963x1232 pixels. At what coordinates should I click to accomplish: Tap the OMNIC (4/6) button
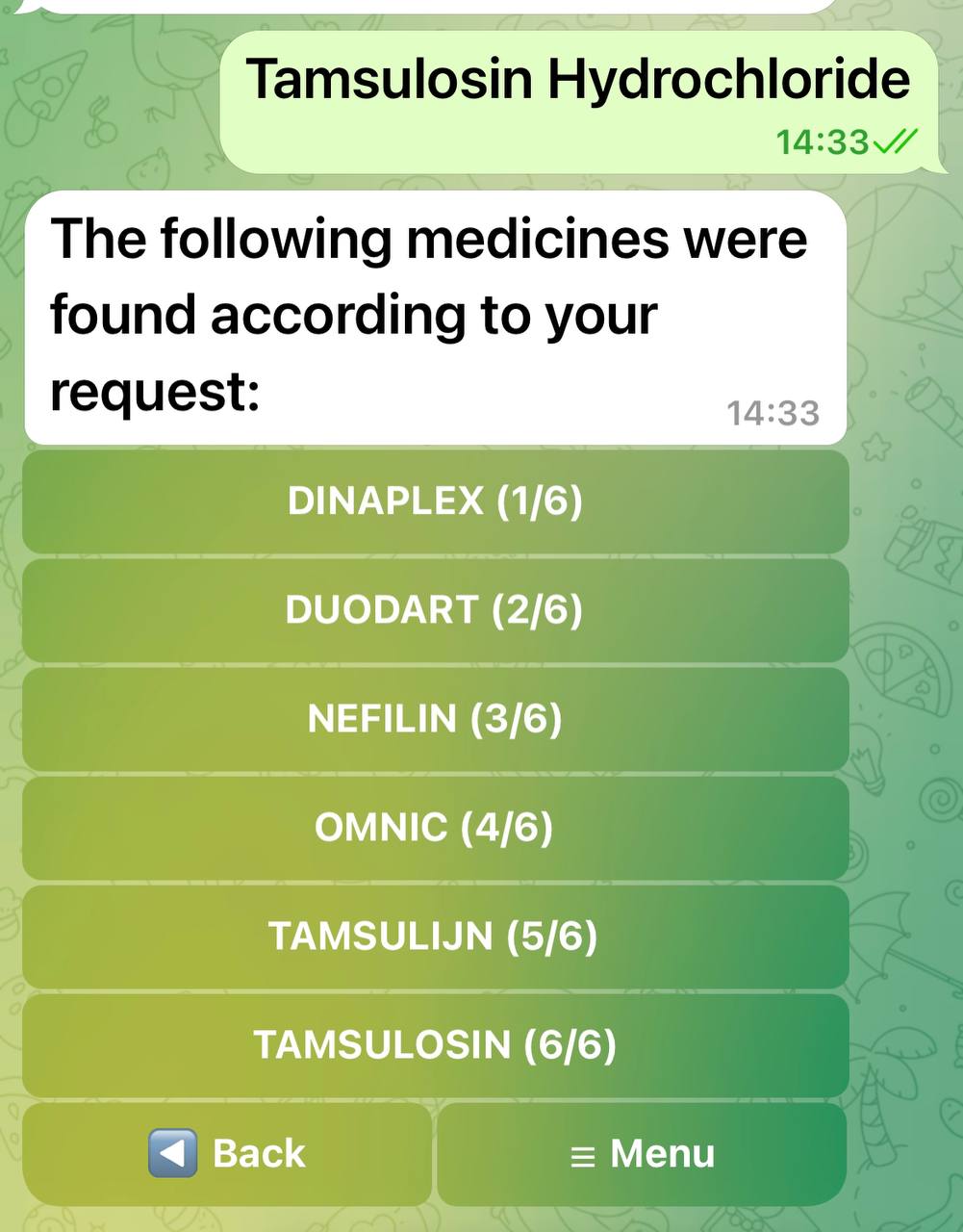pos(435,828)
